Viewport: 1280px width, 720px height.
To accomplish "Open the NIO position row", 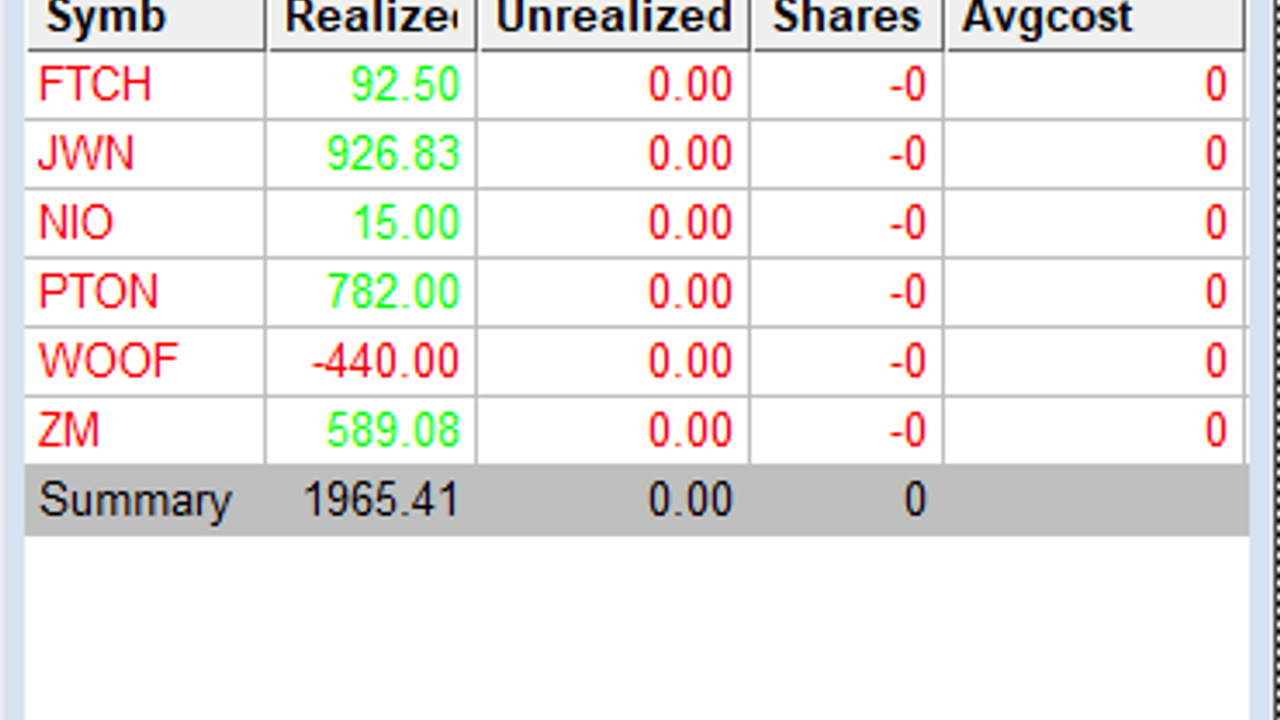I will coord(76,223).
